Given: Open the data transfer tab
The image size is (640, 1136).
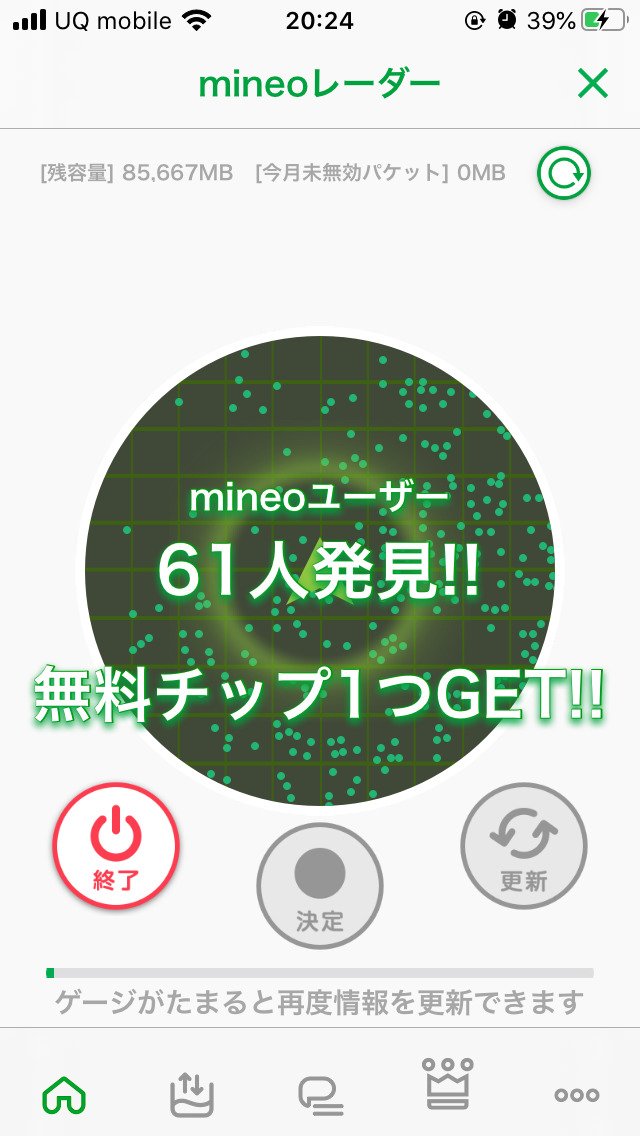Looking at the screenshot, I should [x=192, y=1094].
